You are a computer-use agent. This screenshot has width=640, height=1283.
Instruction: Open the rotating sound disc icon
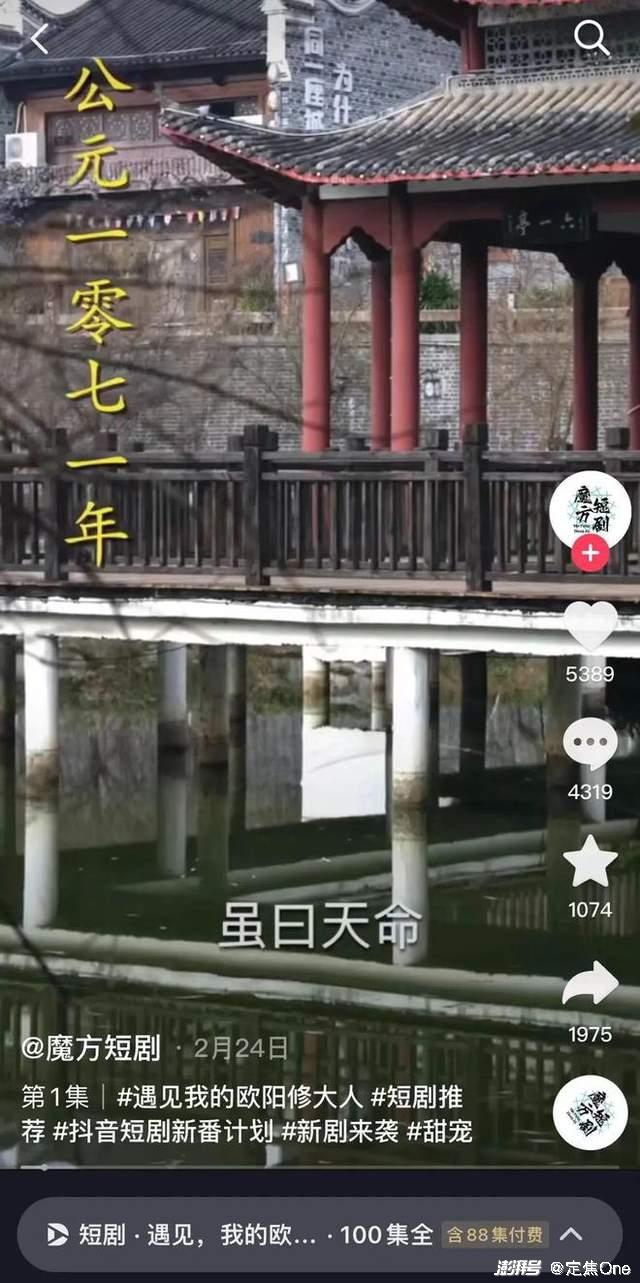tap(590, 1112)
